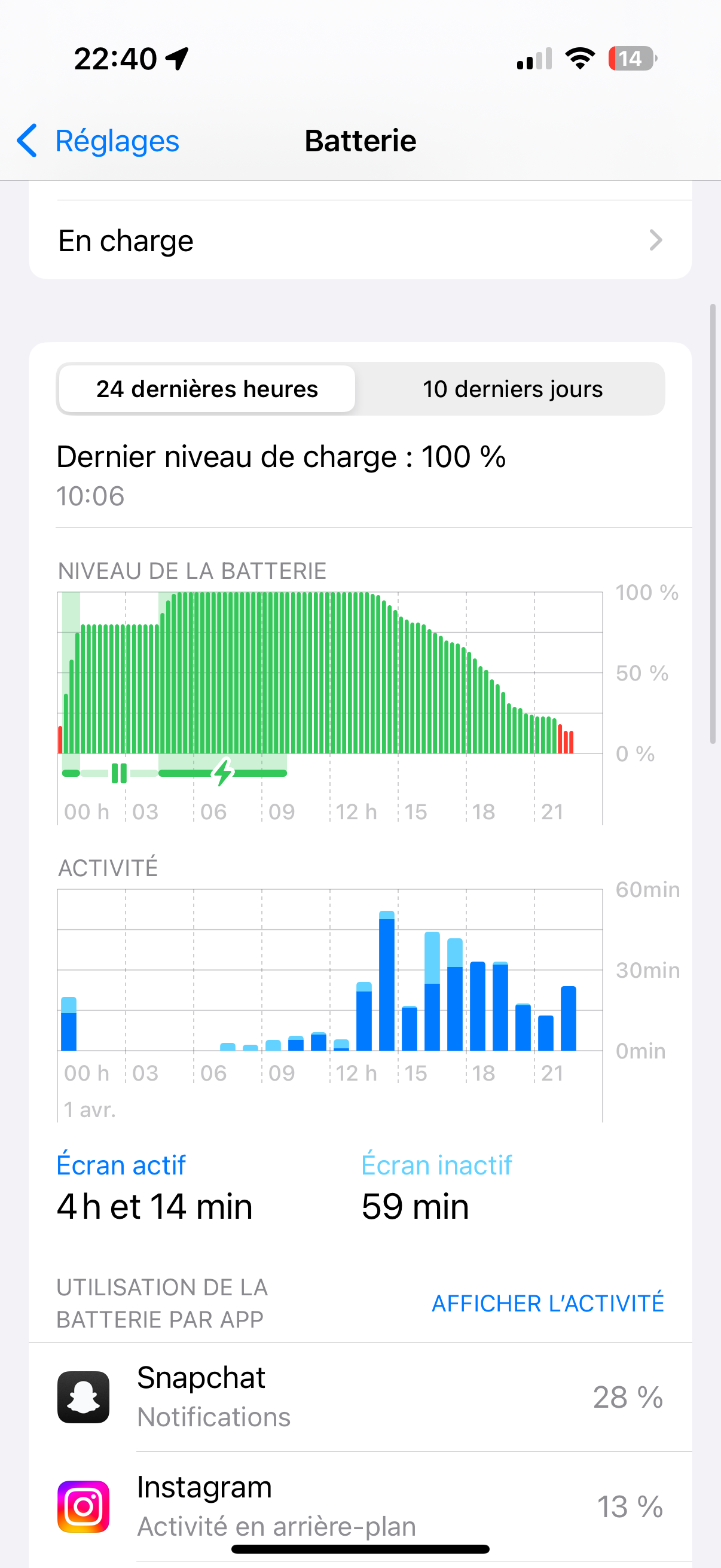Switch to 10 derniers jours
721x1568 pixels.
pyautogui.click(x=512, y=389)
